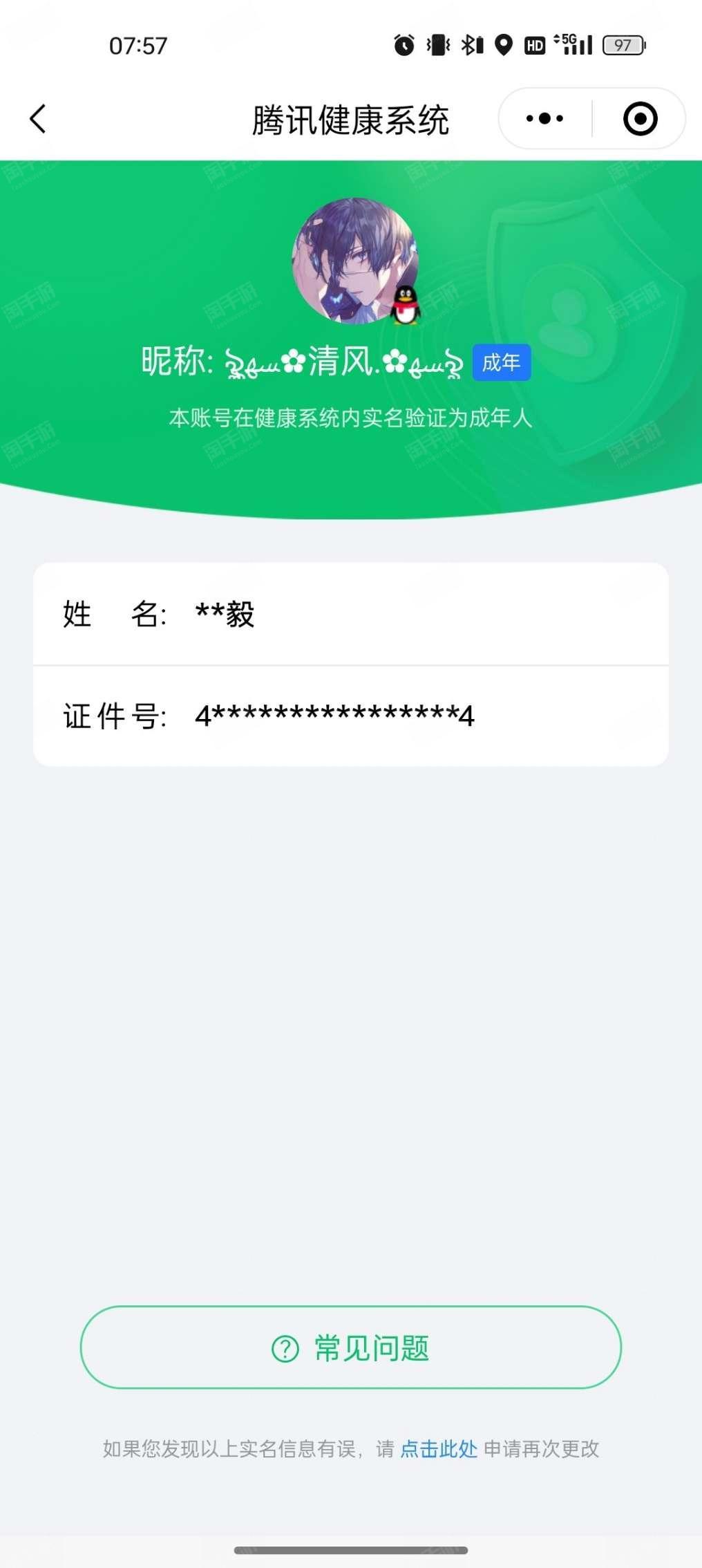
Task: Close the mini program with the circle button
Action: click(x=640, y=119)
